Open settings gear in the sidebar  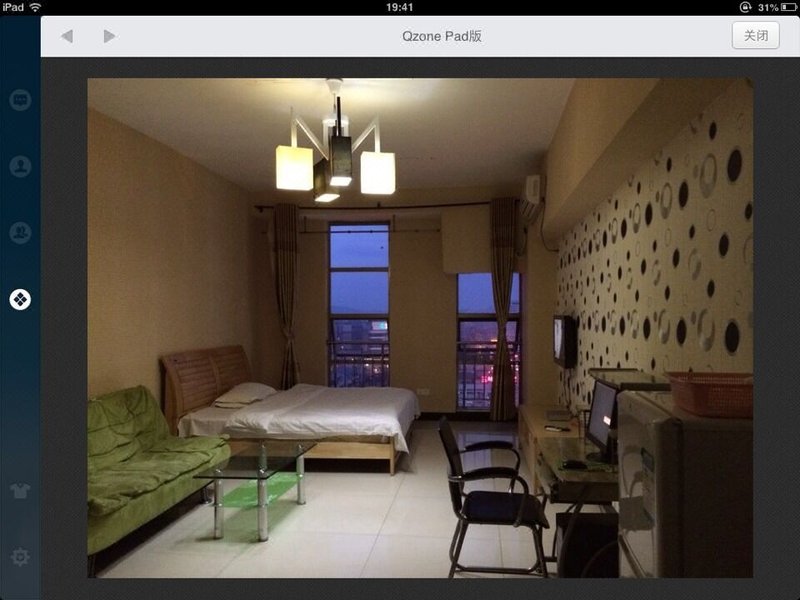tap(20, 556)
